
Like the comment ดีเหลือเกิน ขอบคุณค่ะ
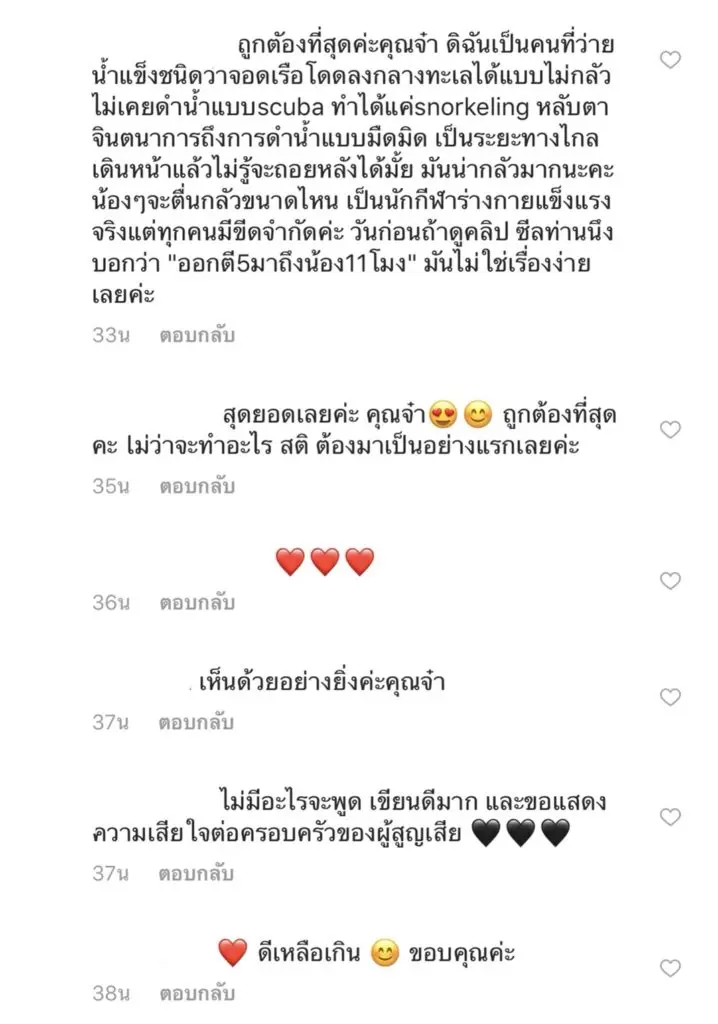click(670, 967)
